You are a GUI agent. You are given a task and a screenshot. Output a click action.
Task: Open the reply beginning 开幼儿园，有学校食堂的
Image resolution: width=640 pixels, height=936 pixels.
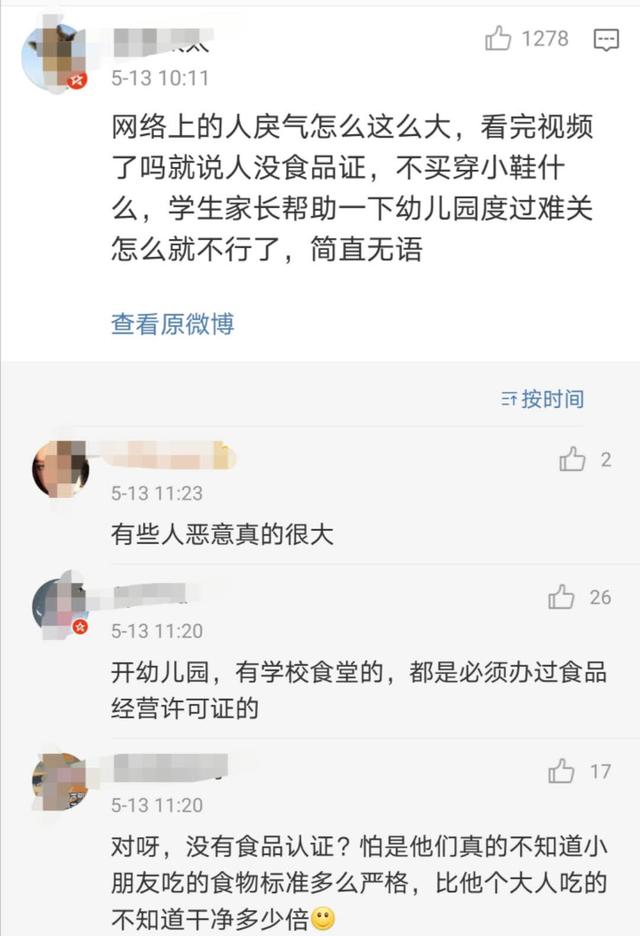359,691
